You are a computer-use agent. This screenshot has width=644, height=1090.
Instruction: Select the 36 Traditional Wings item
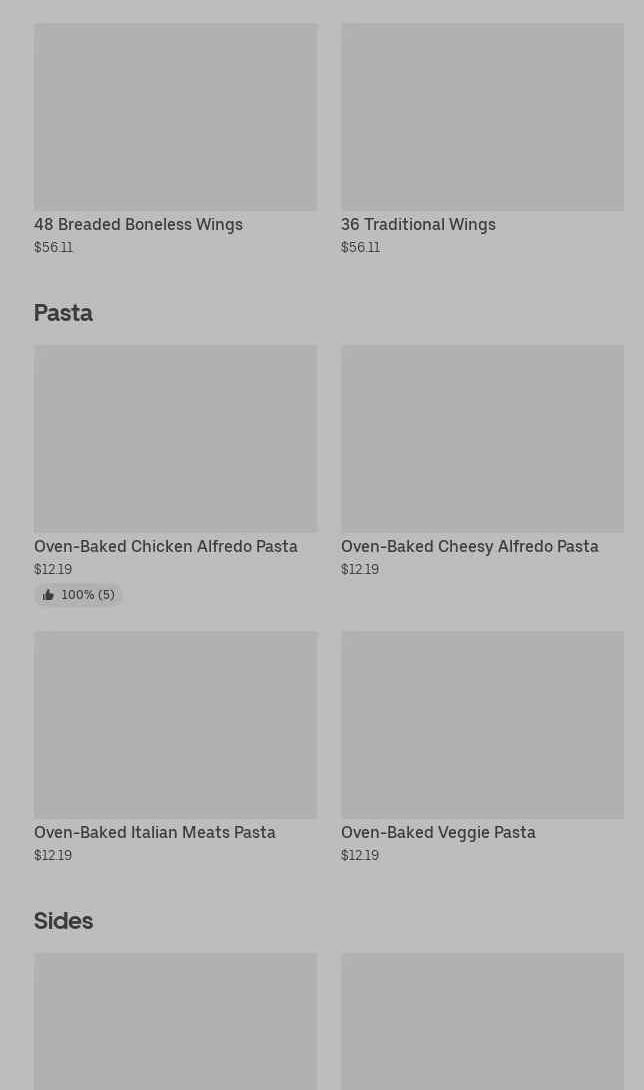(x=482, y=140)
